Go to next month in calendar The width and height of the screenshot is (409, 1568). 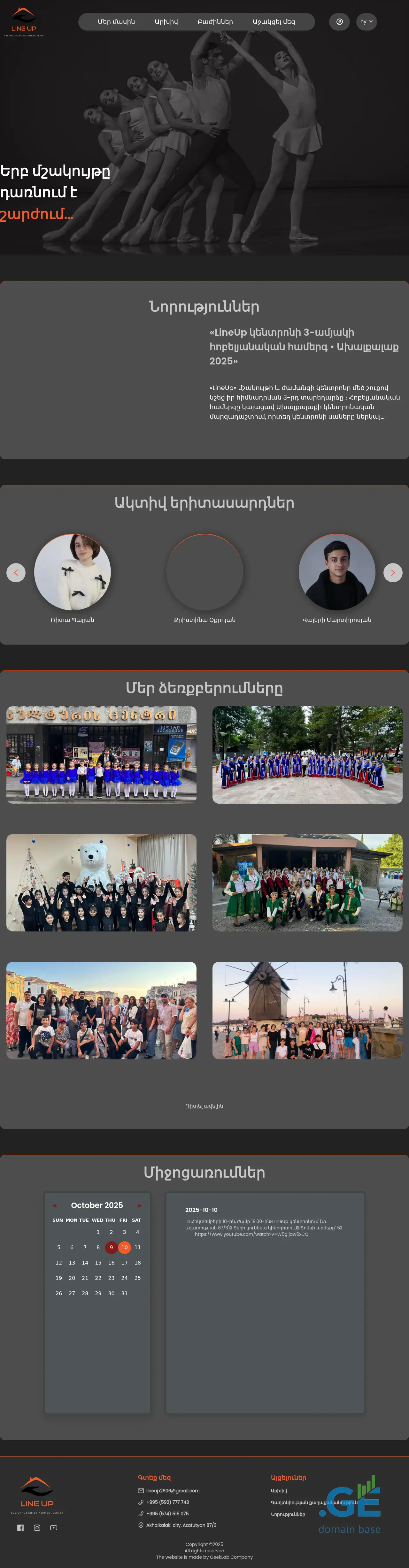(139, 1206)
